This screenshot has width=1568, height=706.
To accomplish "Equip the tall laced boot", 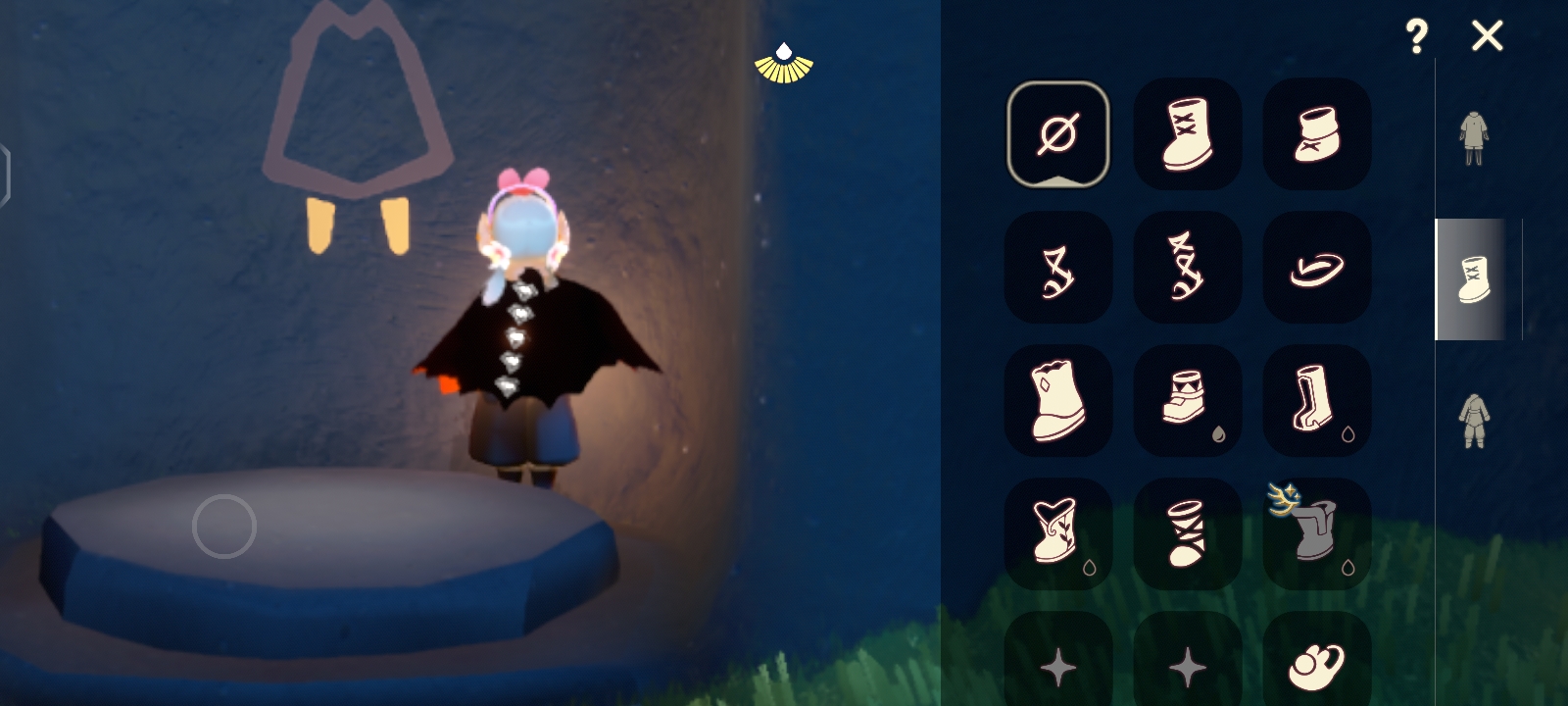I will coord(1187,134).
